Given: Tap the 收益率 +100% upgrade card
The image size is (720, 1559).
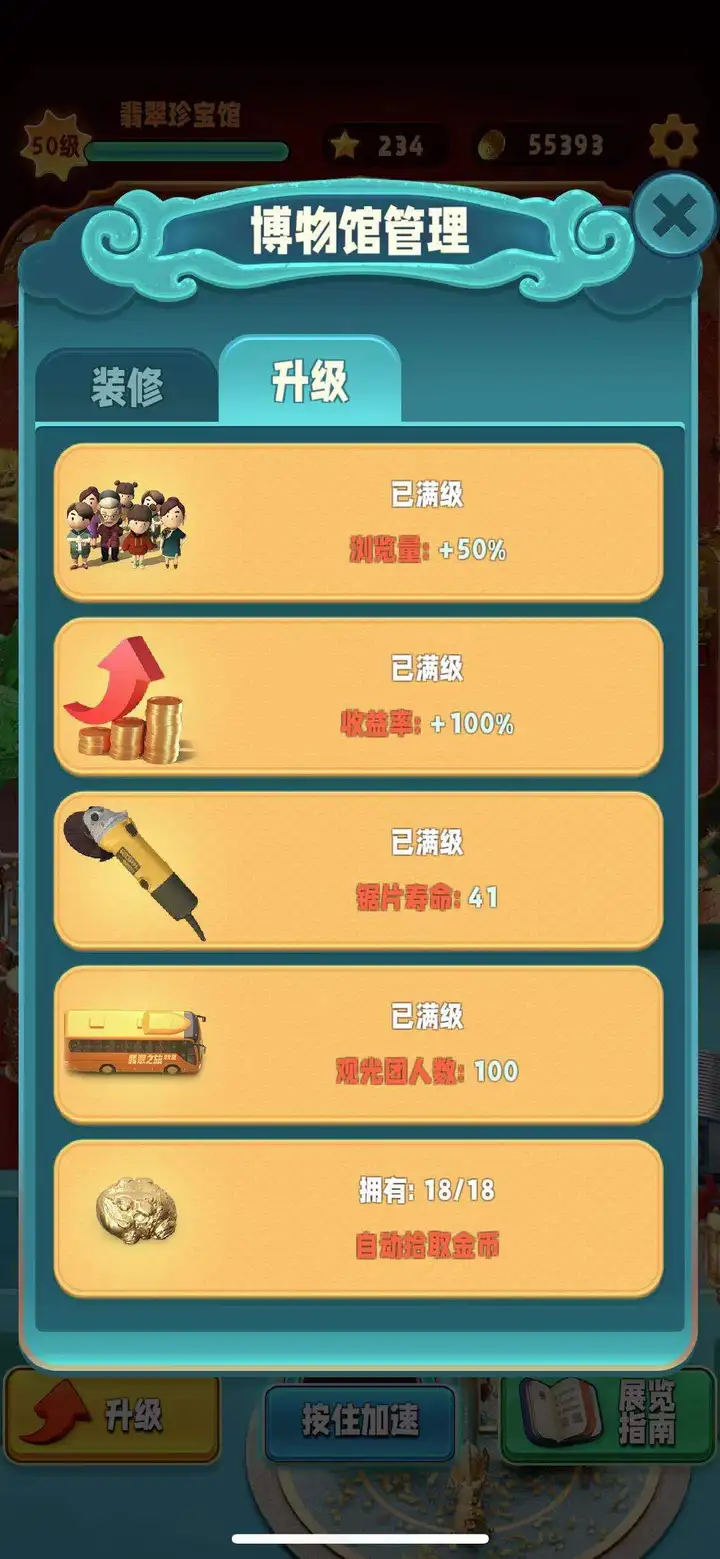Looking at the screenshot, I should coord(358,696).
